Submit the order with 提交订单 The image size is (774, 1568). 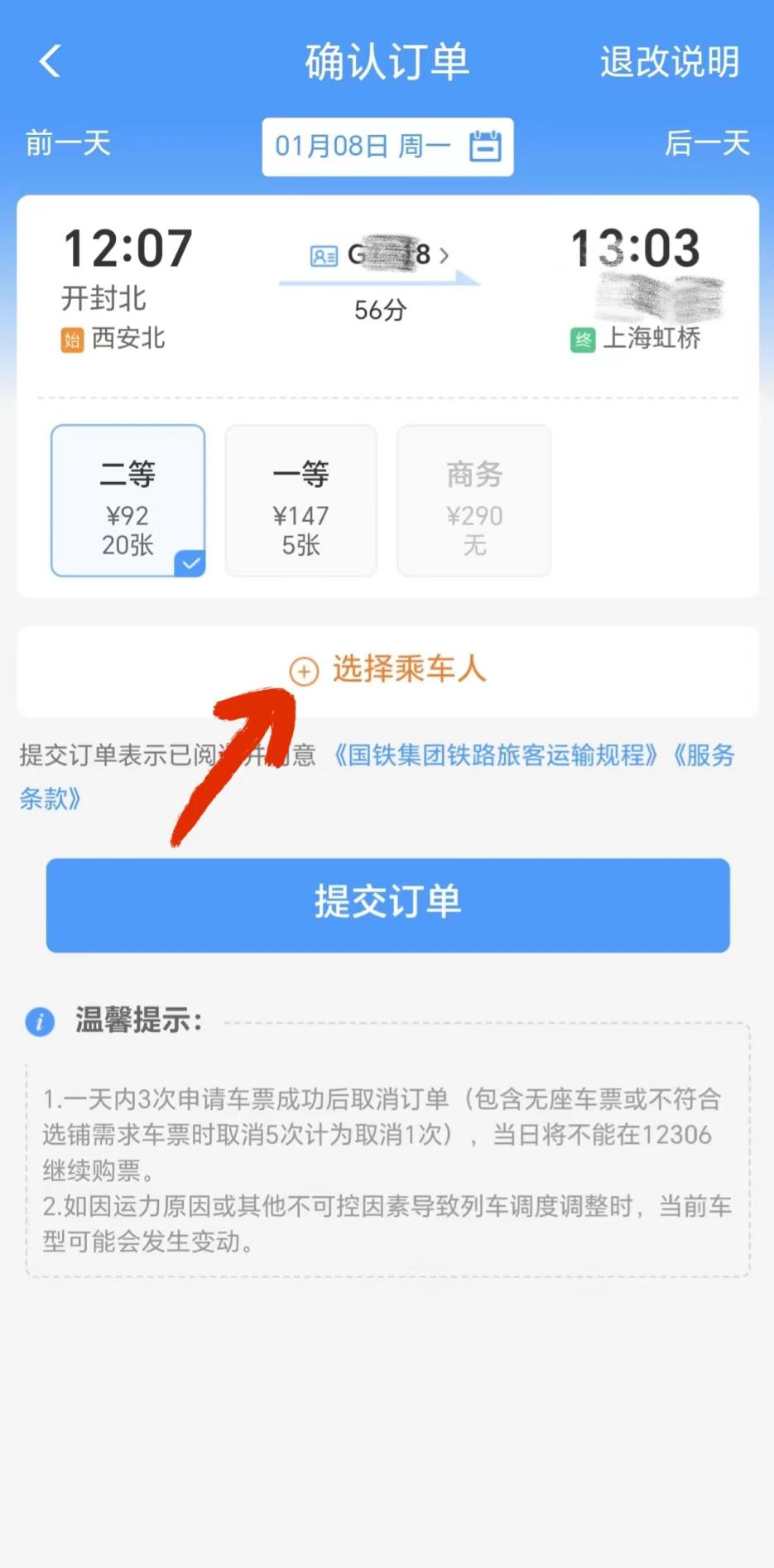point(387,905)
